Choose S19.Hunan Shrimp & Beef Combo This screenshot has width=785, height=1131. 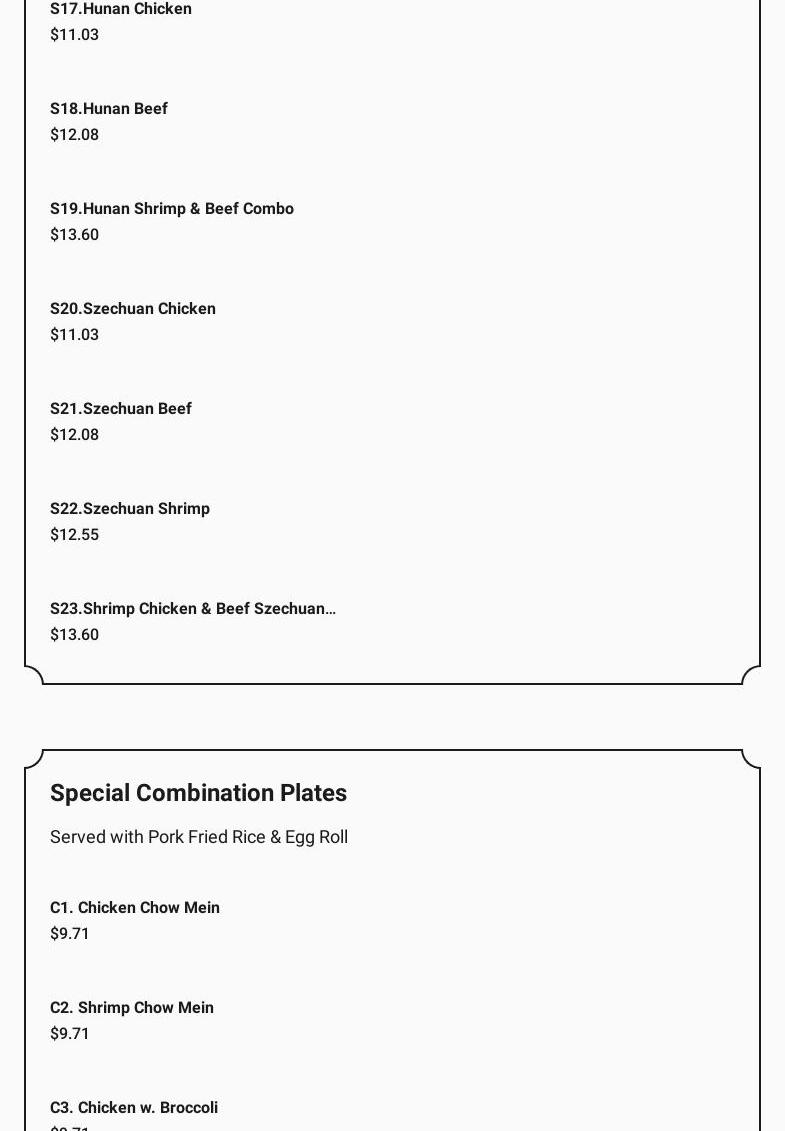point(172,209)
